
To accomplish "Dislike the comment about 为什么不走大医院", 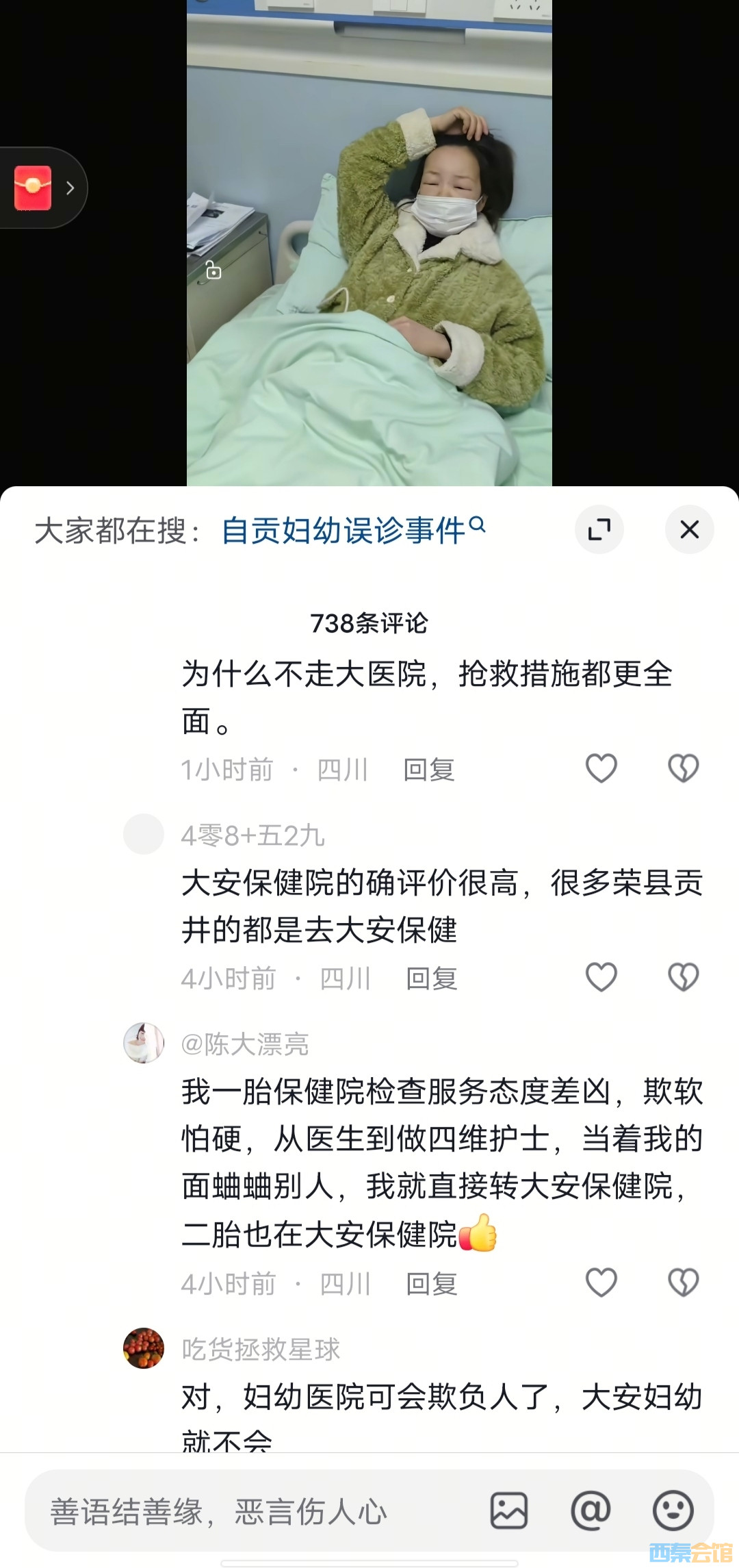I will (683, 768).
